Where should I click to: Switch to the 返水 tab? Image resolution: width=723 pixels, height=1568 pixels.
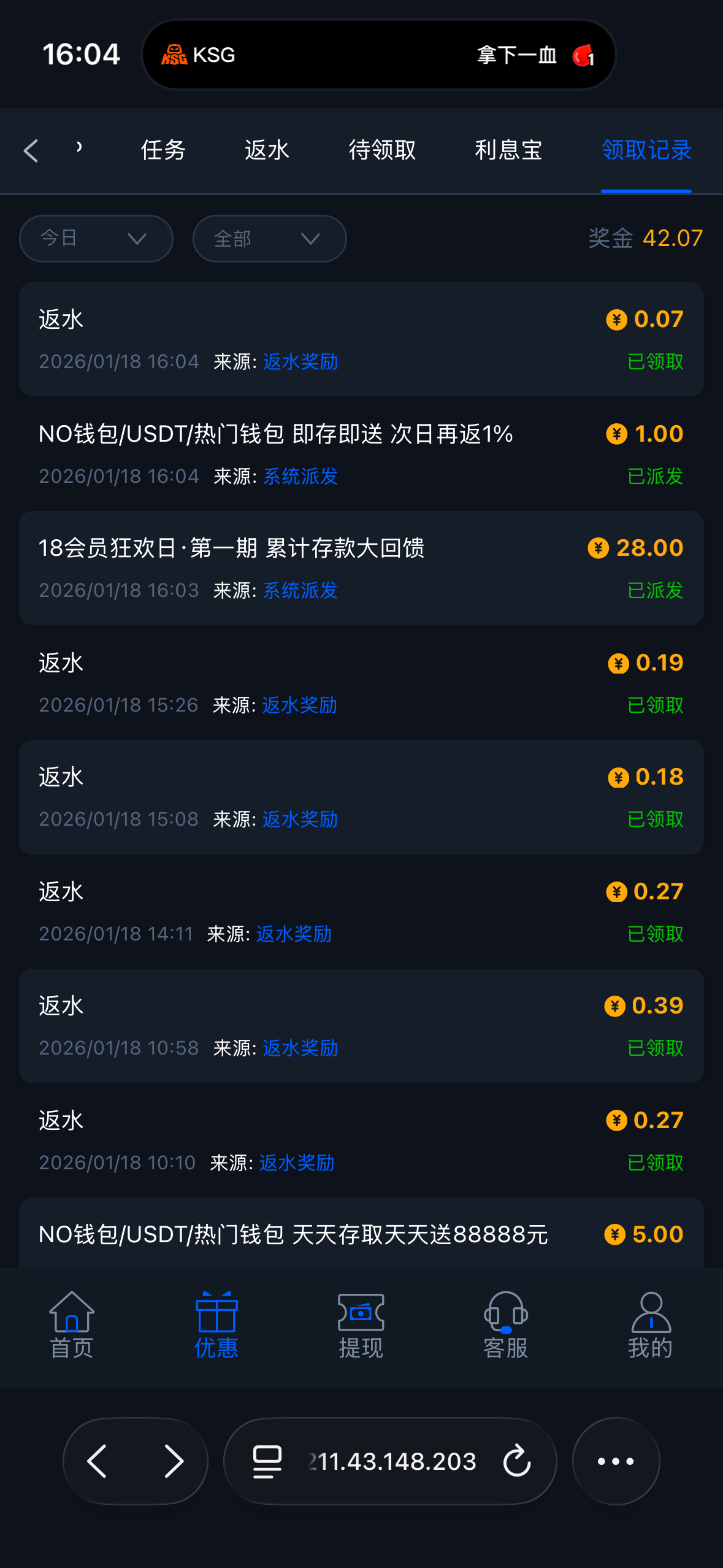[x=267, y=150]
